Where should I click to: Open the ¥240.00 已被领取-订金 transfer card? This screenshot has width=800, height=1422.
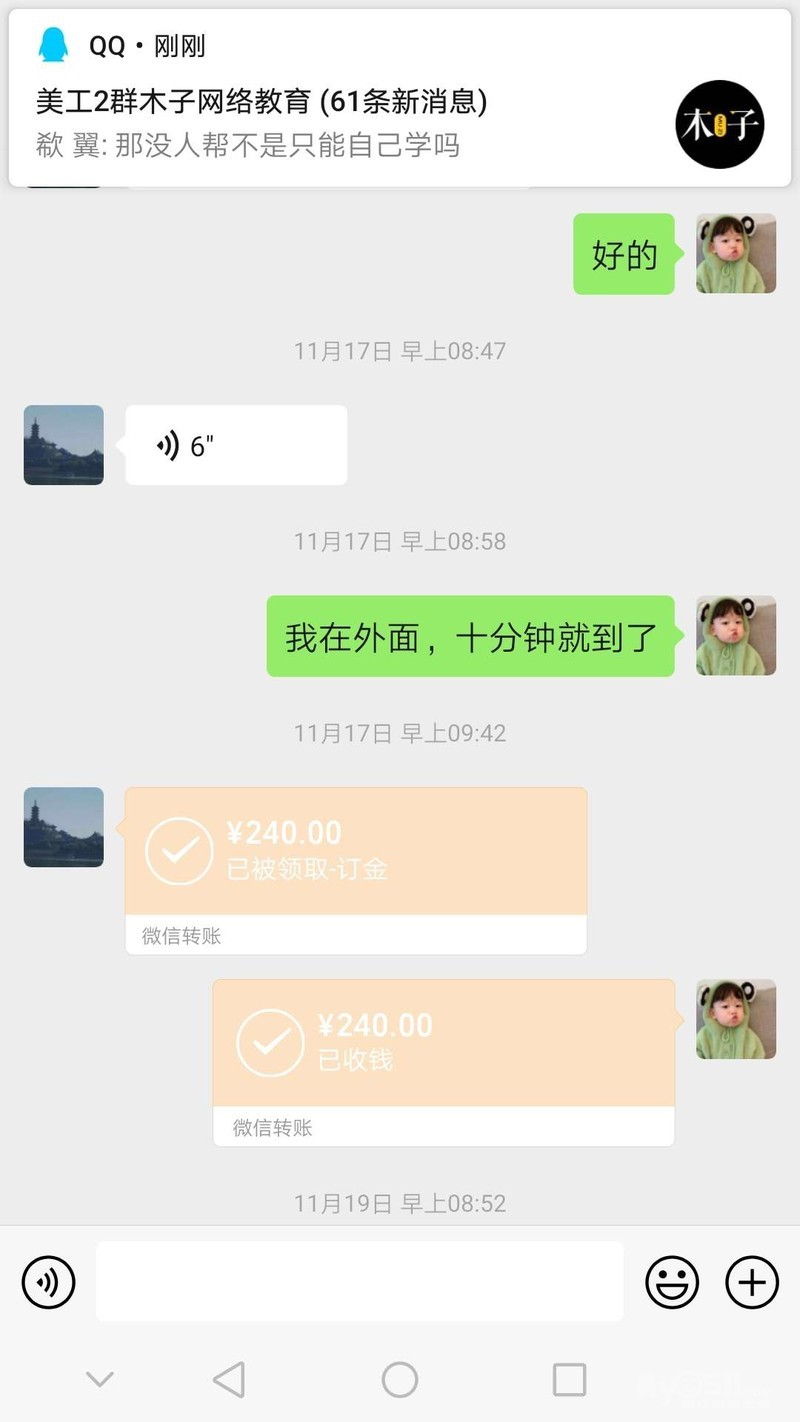click(x=355, y=852)
